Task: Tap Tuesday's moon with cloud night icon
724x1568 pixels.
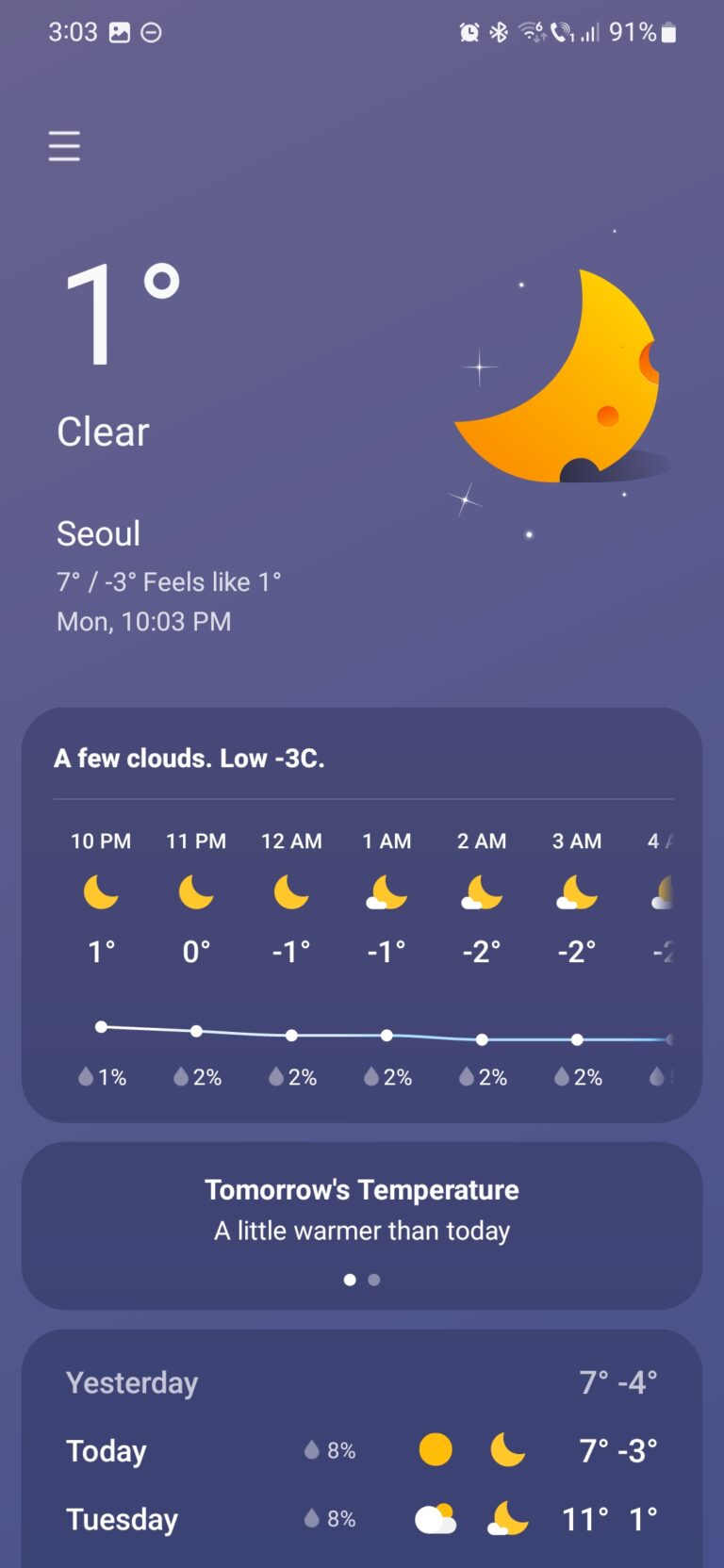Action: 506,1518
